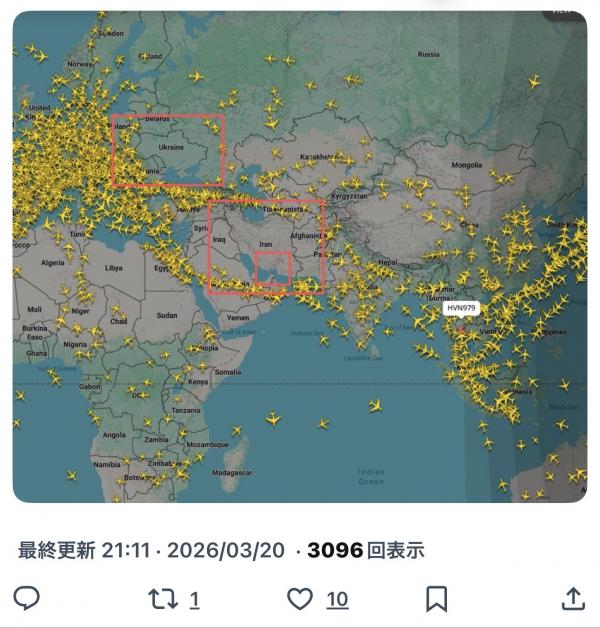This screenshot has width=600, height=628.
Task: Repost this tweet using the retweet icon
Action: pos(162,598)
